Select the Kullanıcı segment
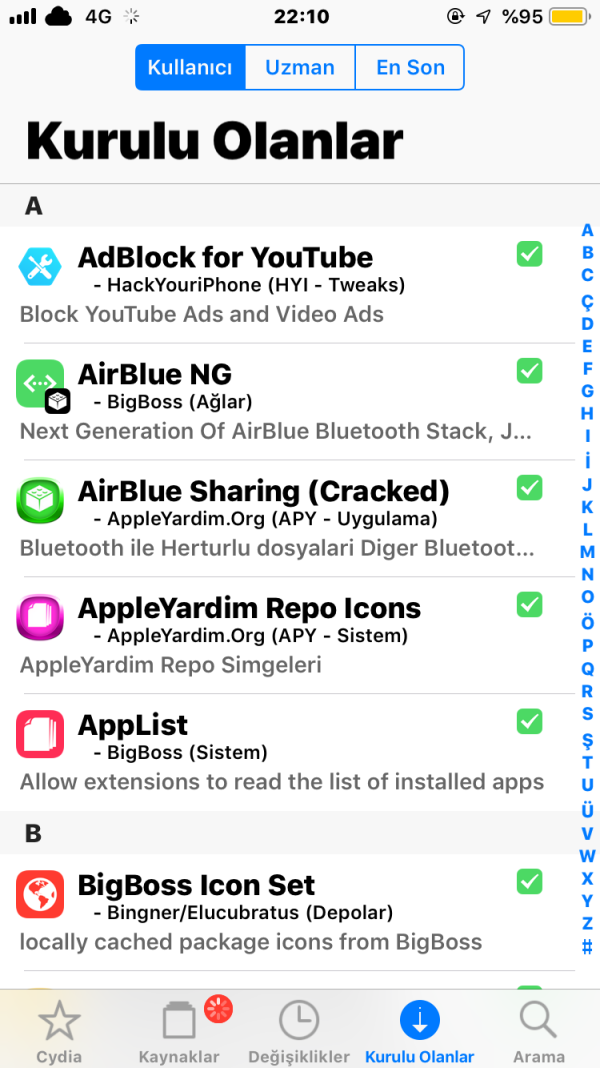 pos(190,68)
